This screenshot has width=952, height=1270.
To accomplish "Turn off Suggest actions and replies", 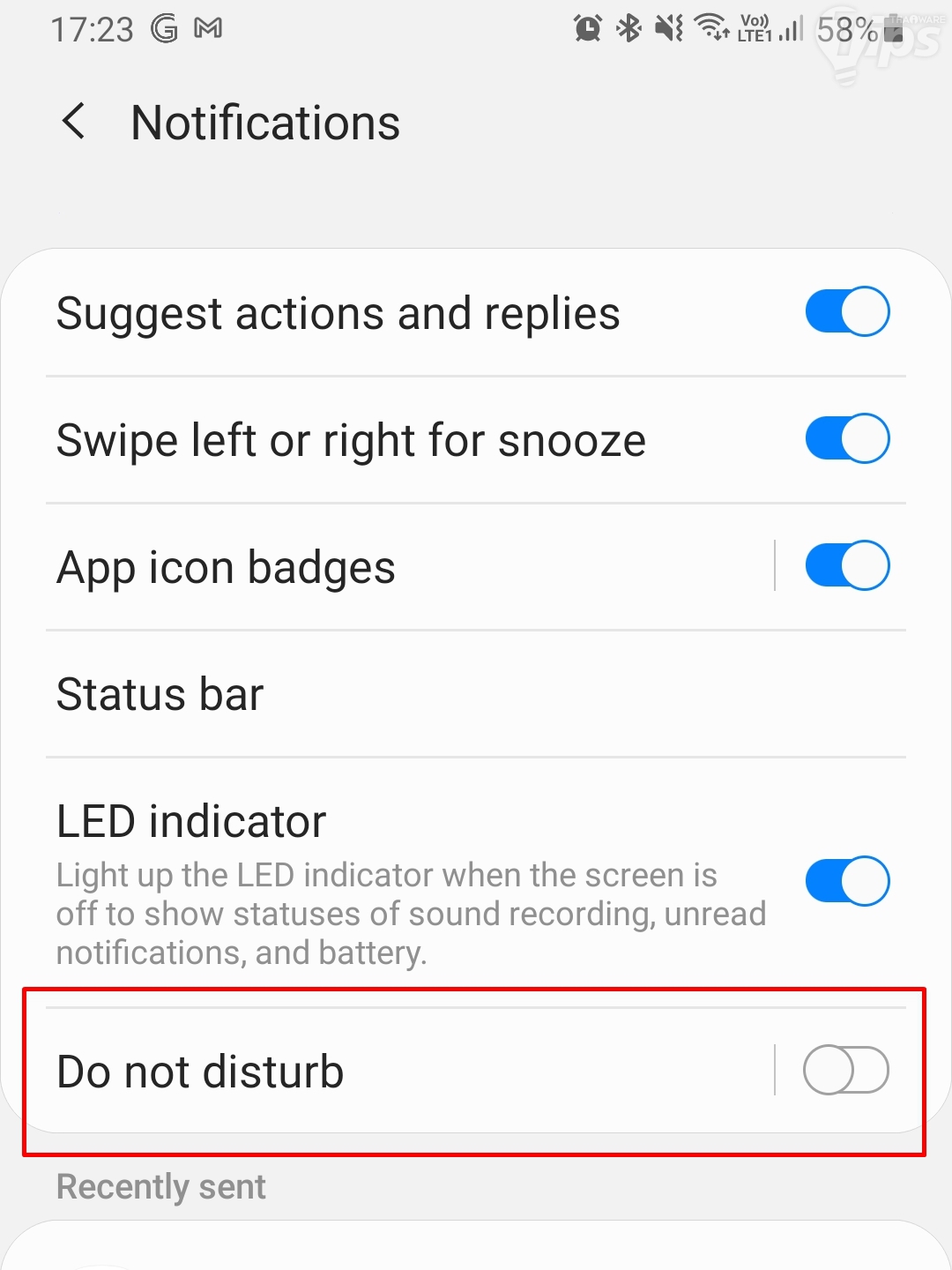I will pyautogui.click(x=846, y=312).
